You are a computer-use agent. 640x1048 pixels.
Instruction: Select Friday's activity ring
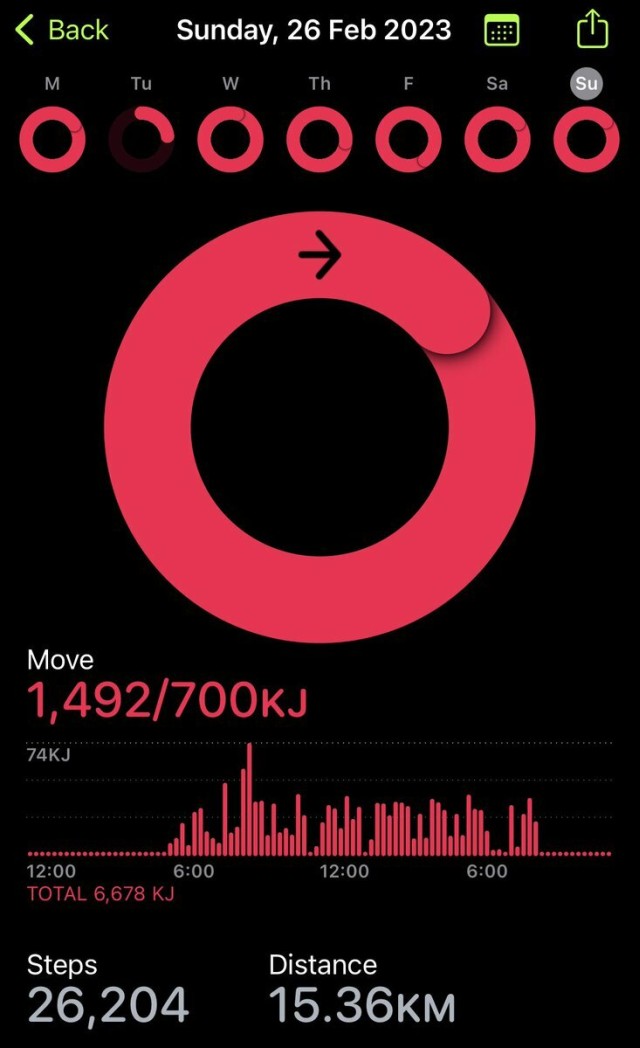click(408, 140)
